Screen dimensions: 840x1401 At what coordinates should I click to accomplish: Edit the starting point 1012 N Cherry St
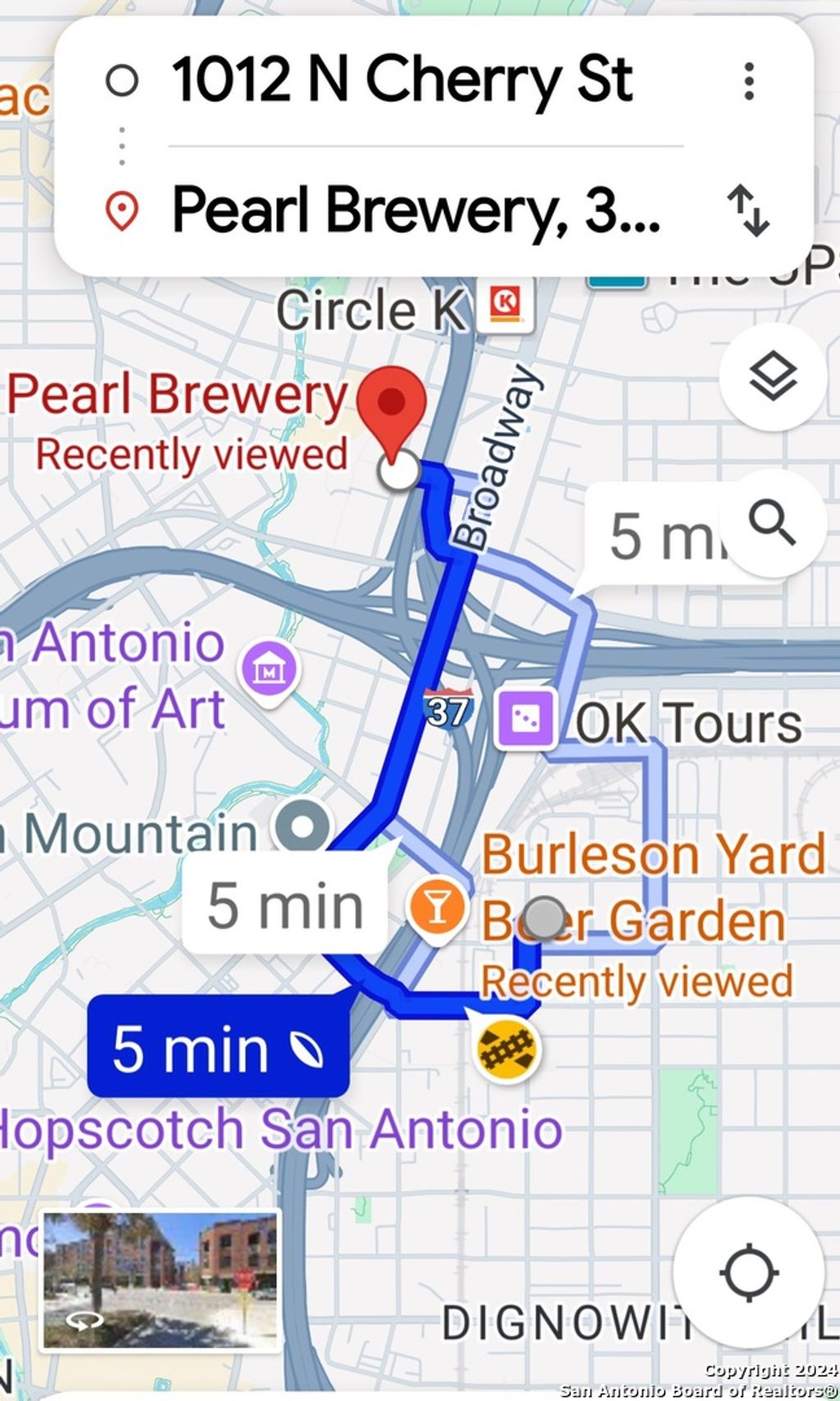click(x=402, y=80)
